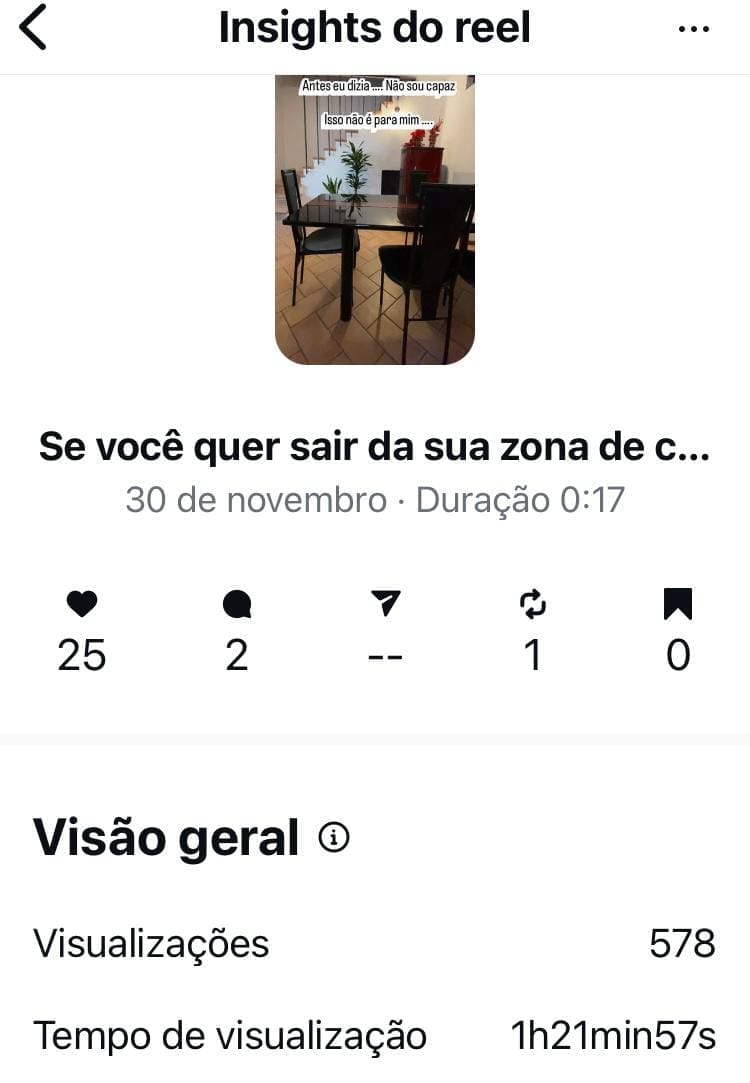Tap the info icon beside Visão geral
750x1083 pixels.
pos(334,838)
